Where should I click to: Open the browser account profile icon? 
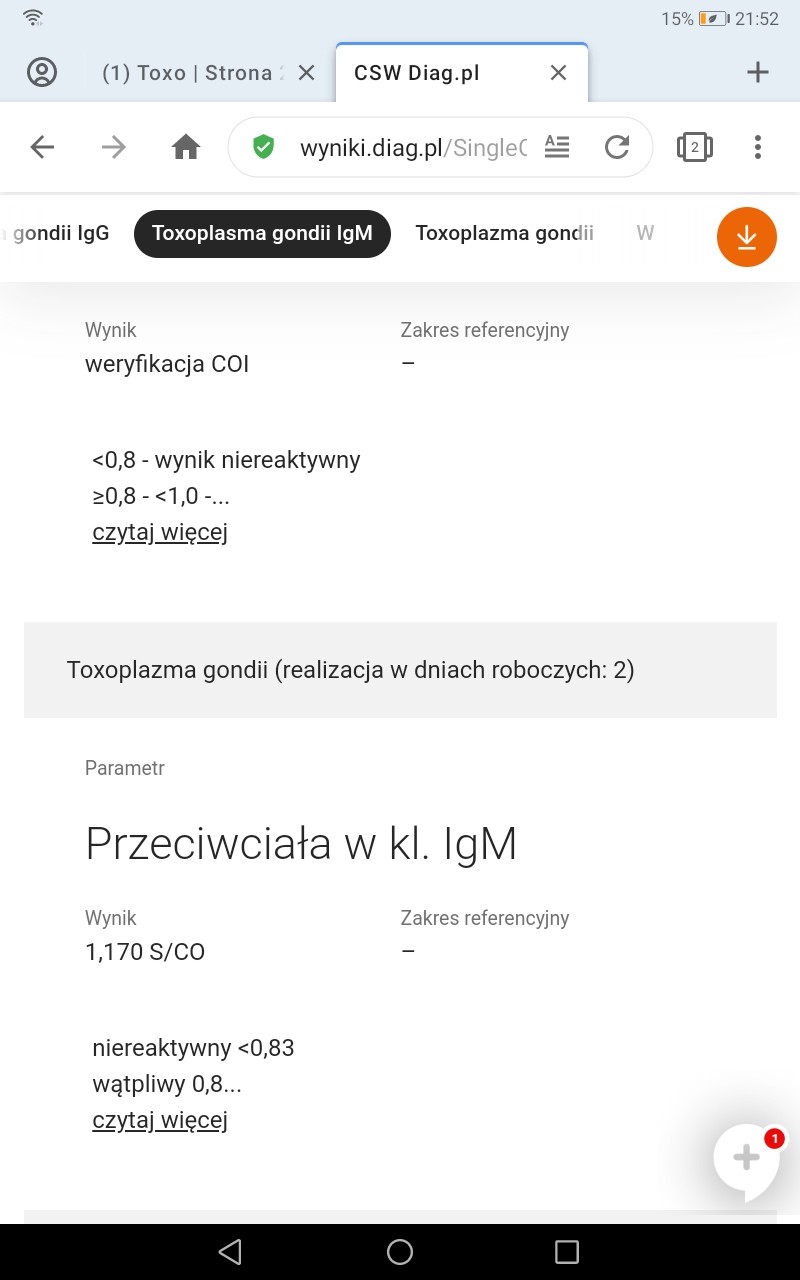point(42,72)
